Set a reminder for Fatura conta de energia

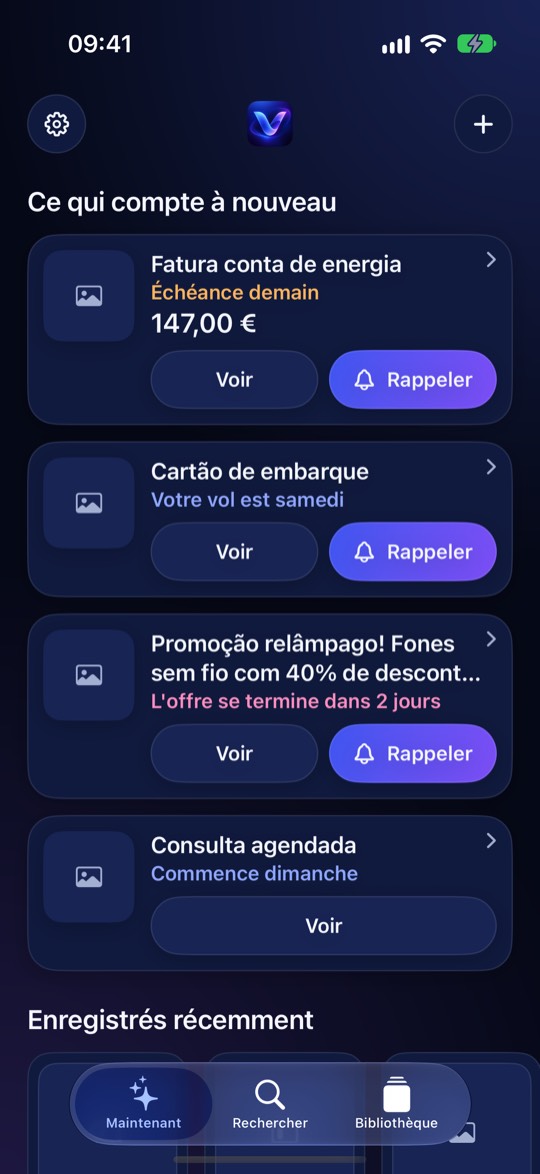pyautogui.click(x=413, y=380)
